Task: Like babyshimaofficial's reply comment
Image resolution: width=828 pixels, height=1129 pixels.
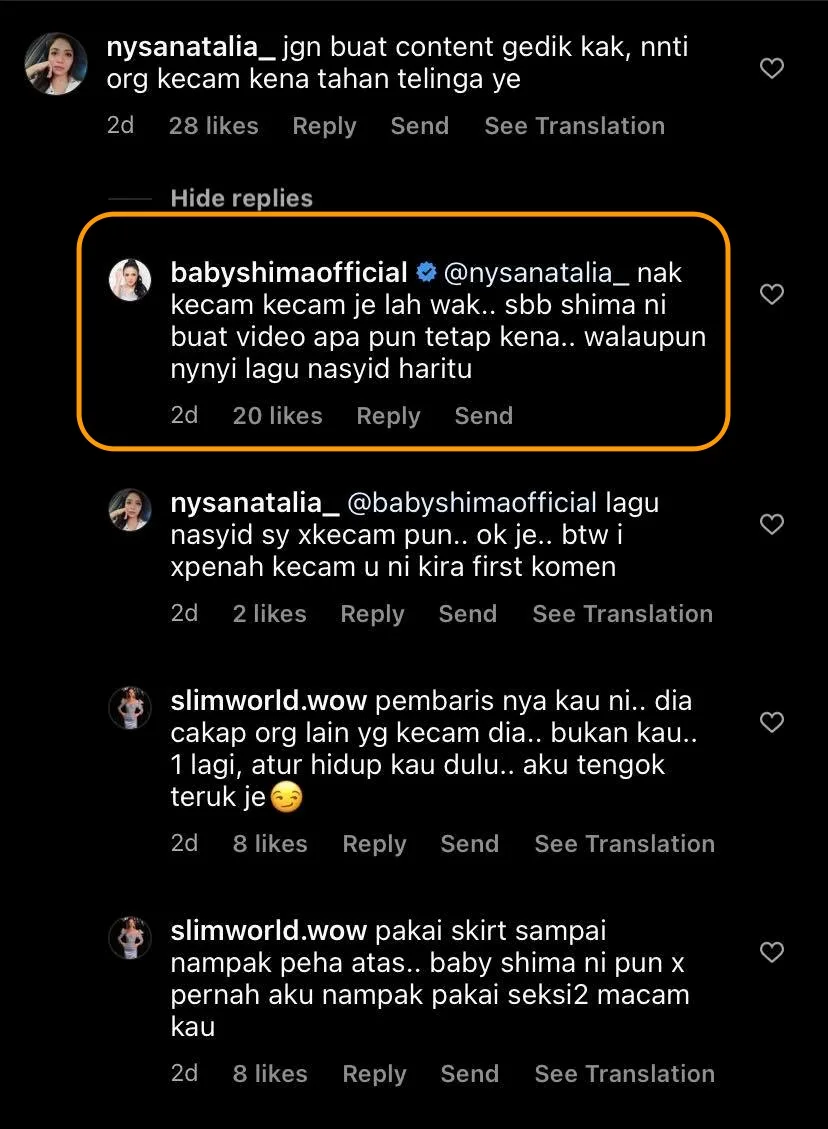Action: [772, 294]
